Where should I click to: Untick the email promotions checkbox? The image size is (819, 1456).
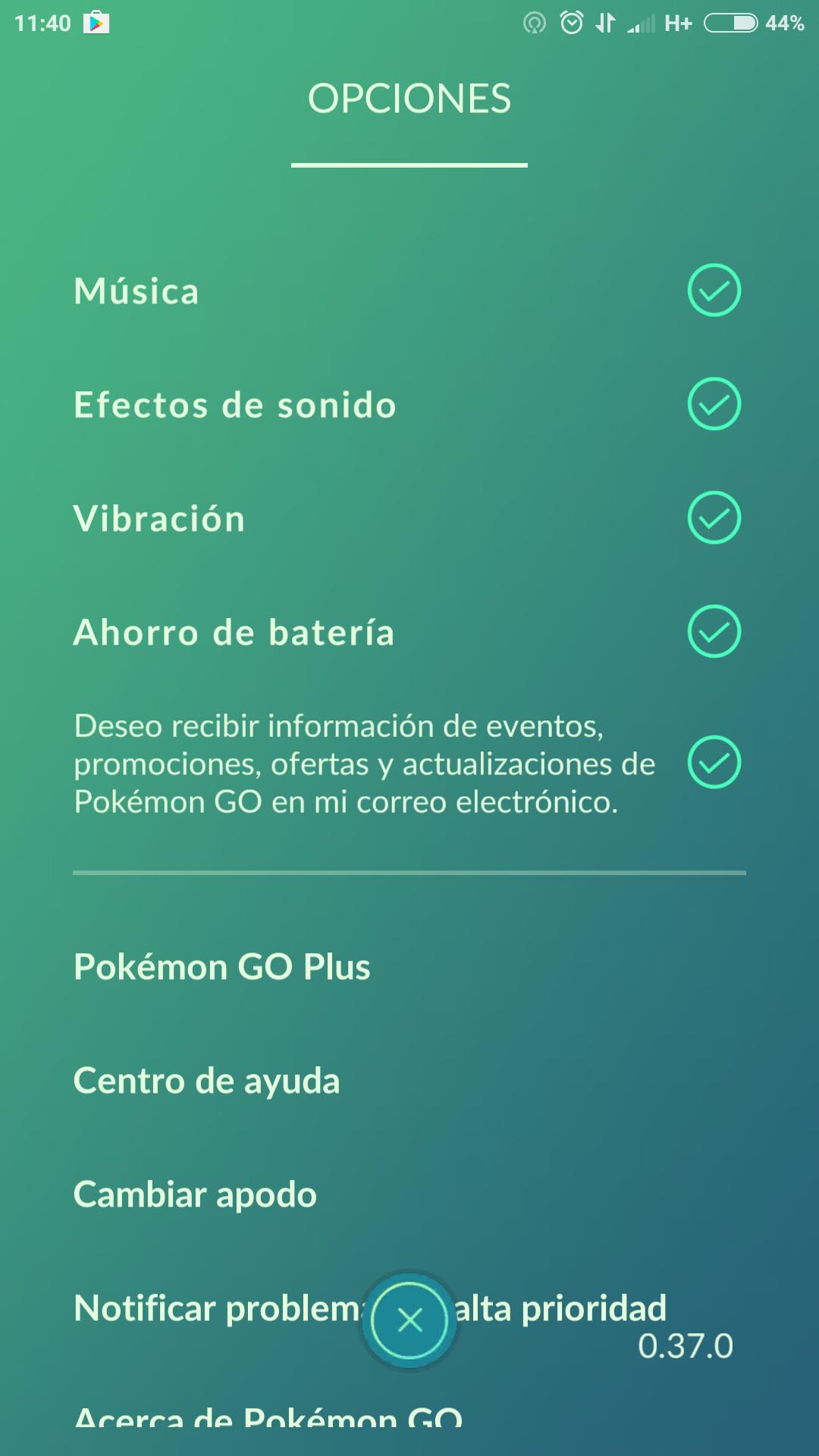coord(714,762)
